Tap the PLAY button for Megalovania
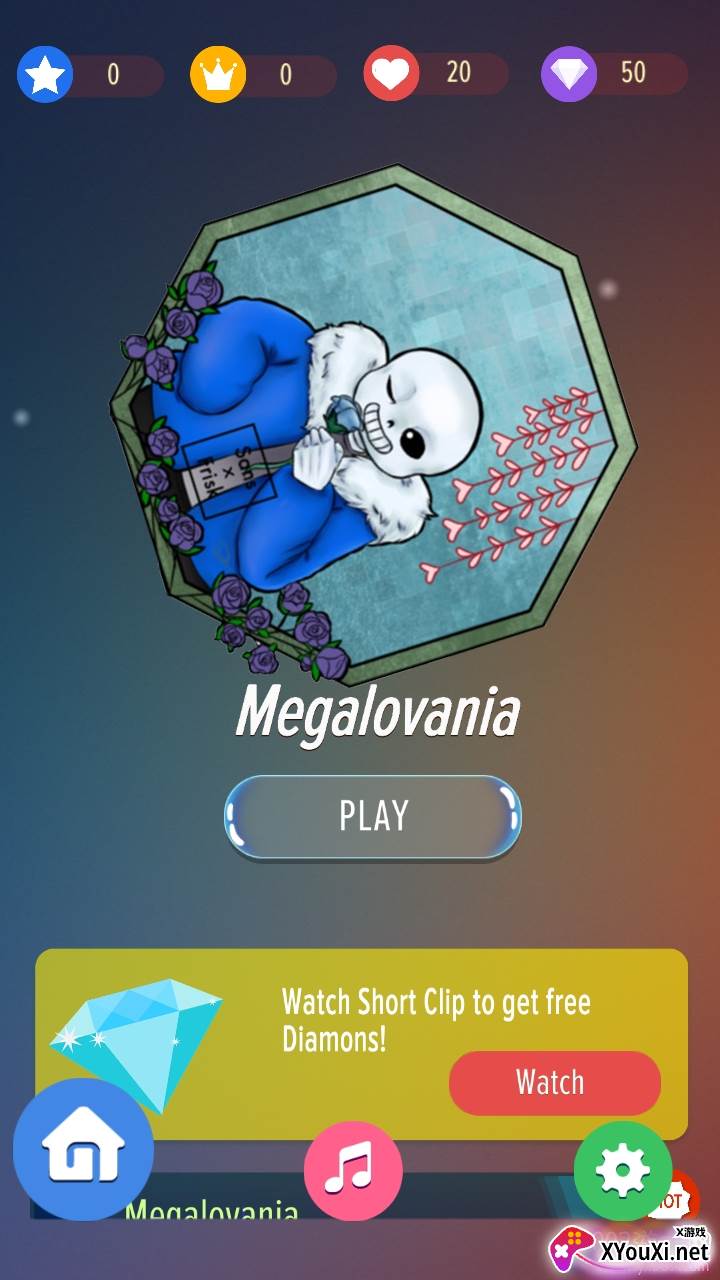 point(373,816)
